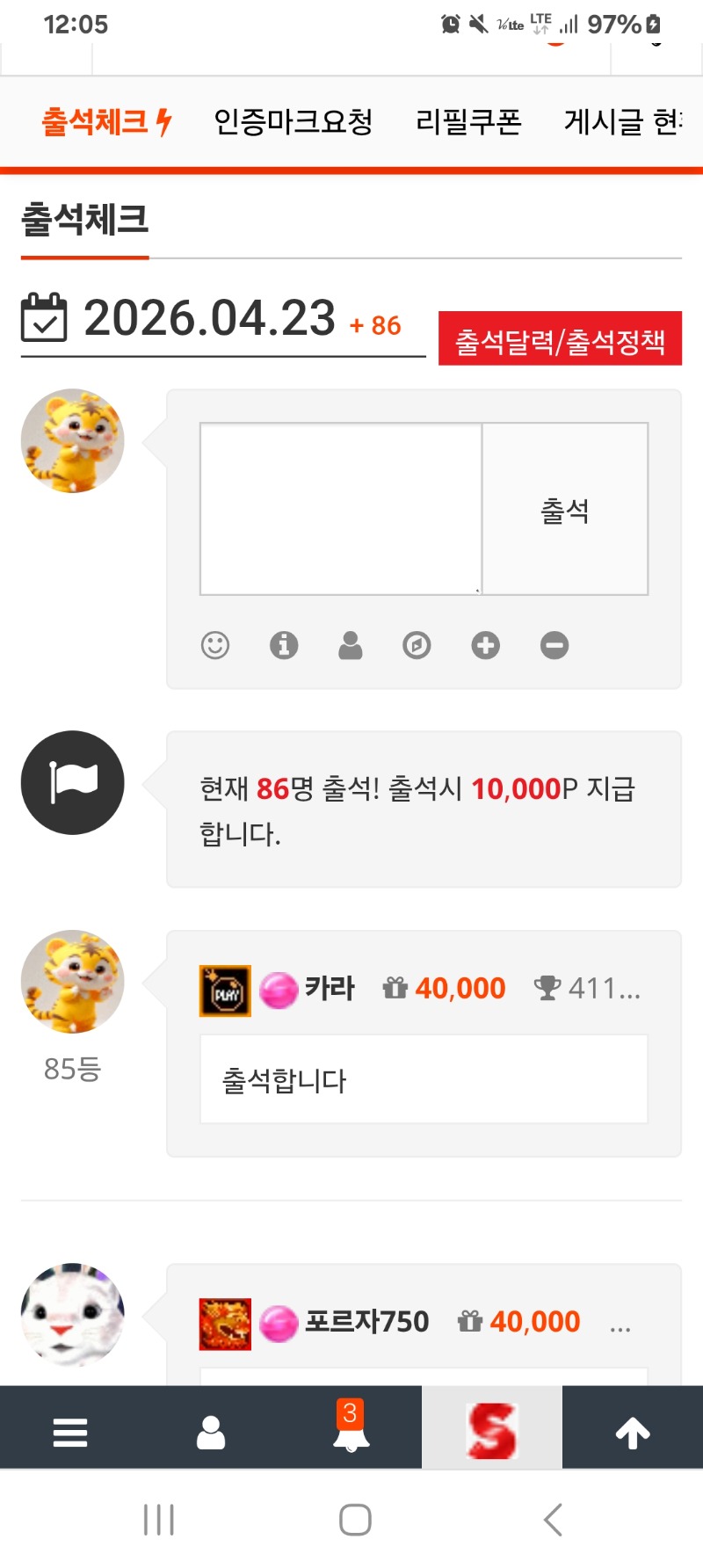Open the emoticon smiley picker
This screenshot has width=703, height=1568.
[215, 645]
